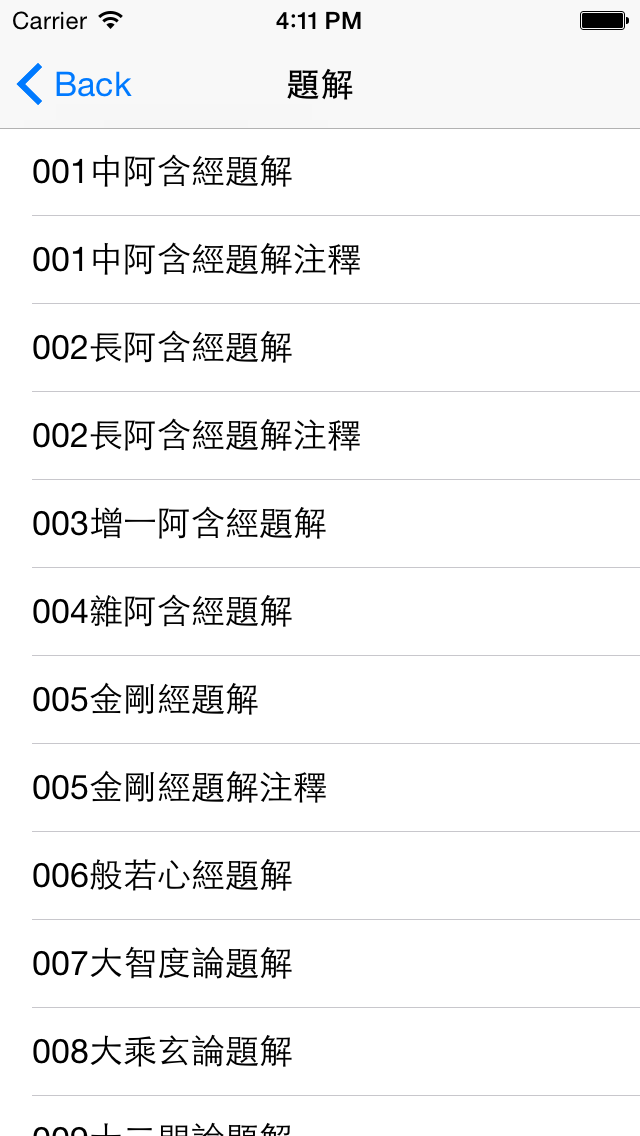The image size is (640, 1136).
Task: Select 002長阿含經題解
Action: tap(162, 348)
